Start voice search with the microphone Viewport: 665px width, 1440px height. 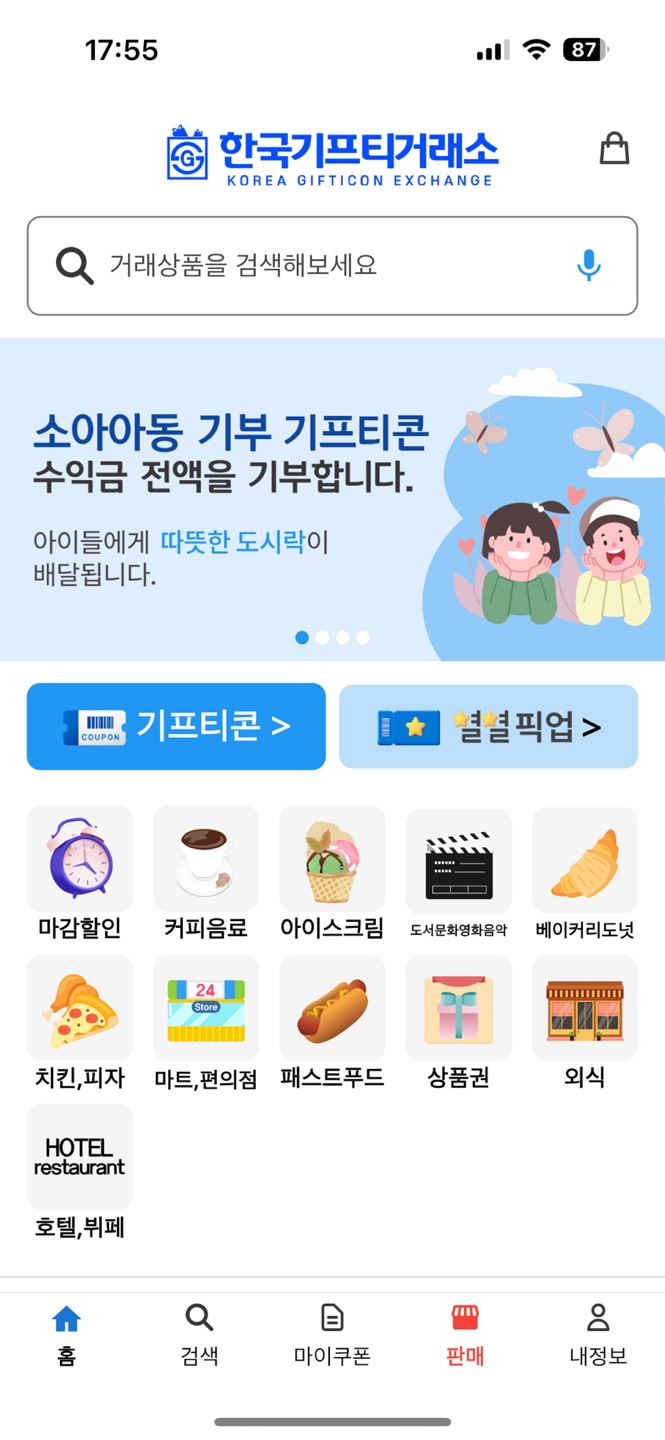589,265
